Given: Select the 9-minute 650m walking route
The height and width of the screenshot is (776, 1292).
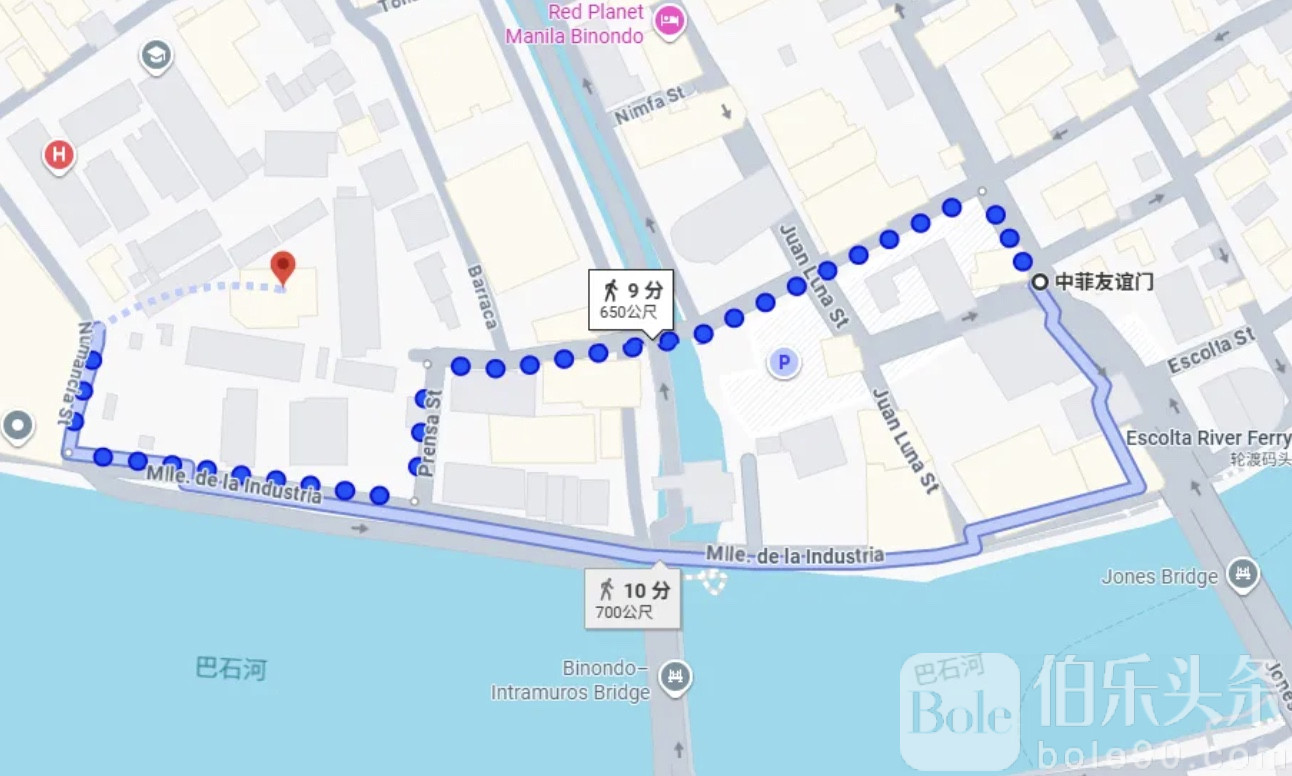Looking at the screenshot, I should 631,300.
